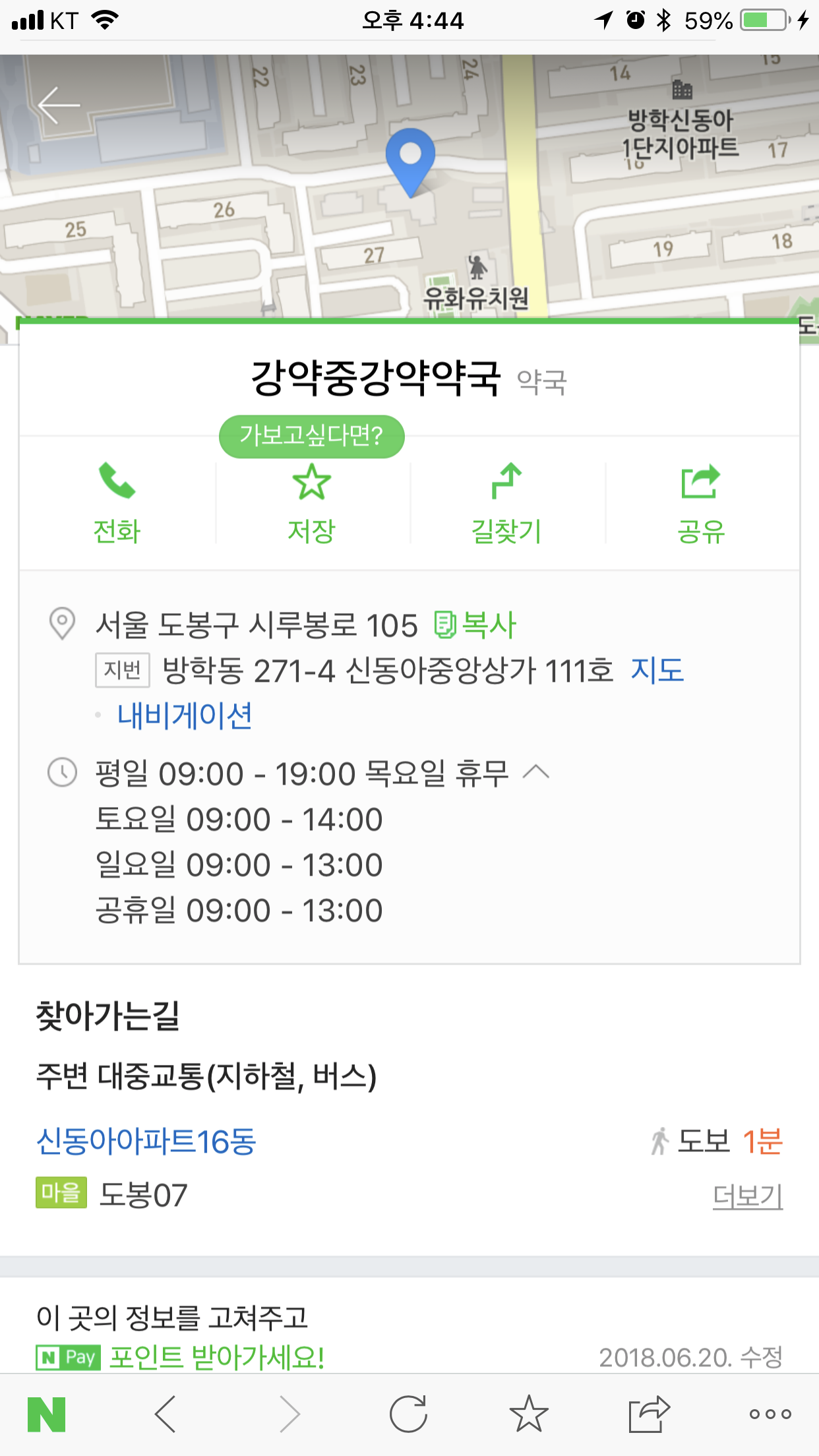
Task: Tap 더보기 for more transit options
Action: click(747, 1196)
